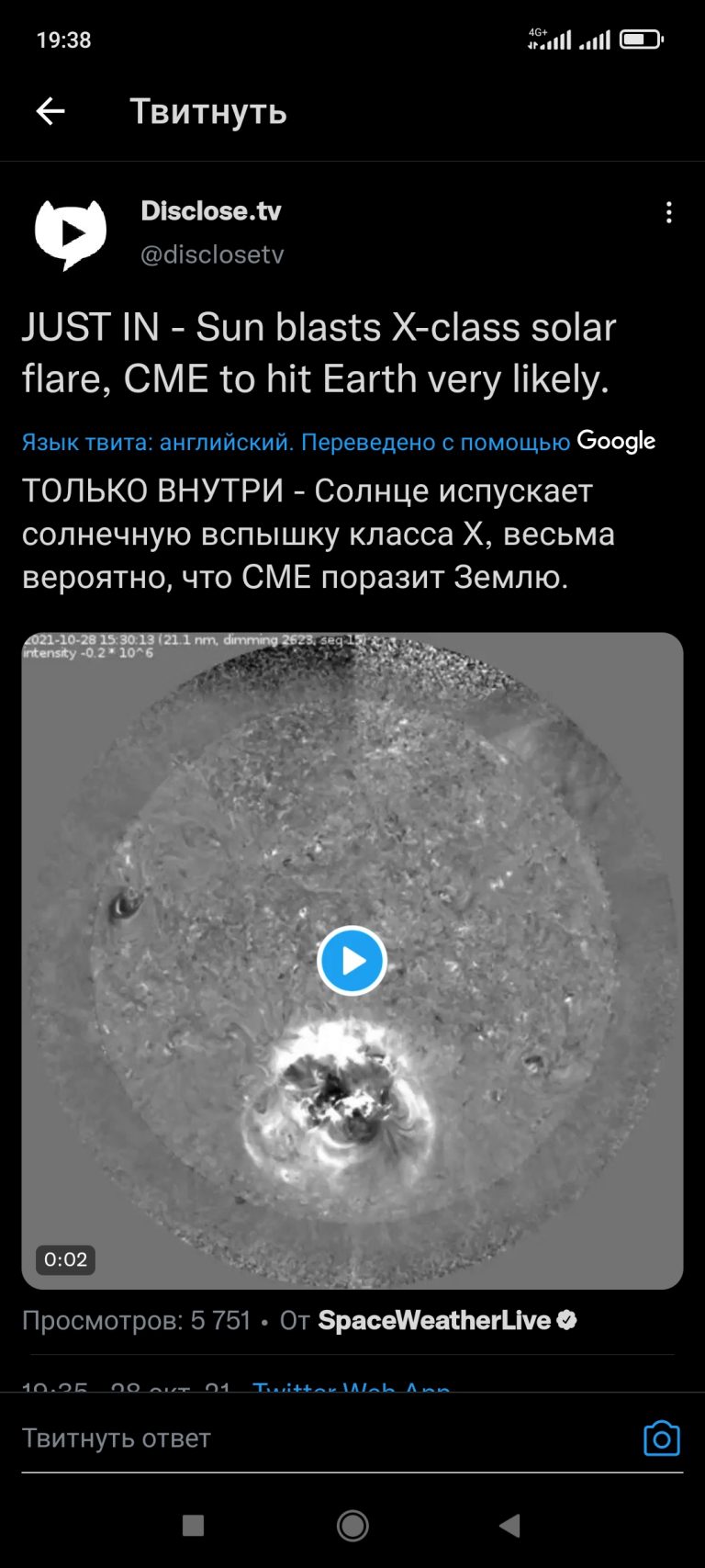
Task: Open the recent apps square button
Action: click(193, 1526)
